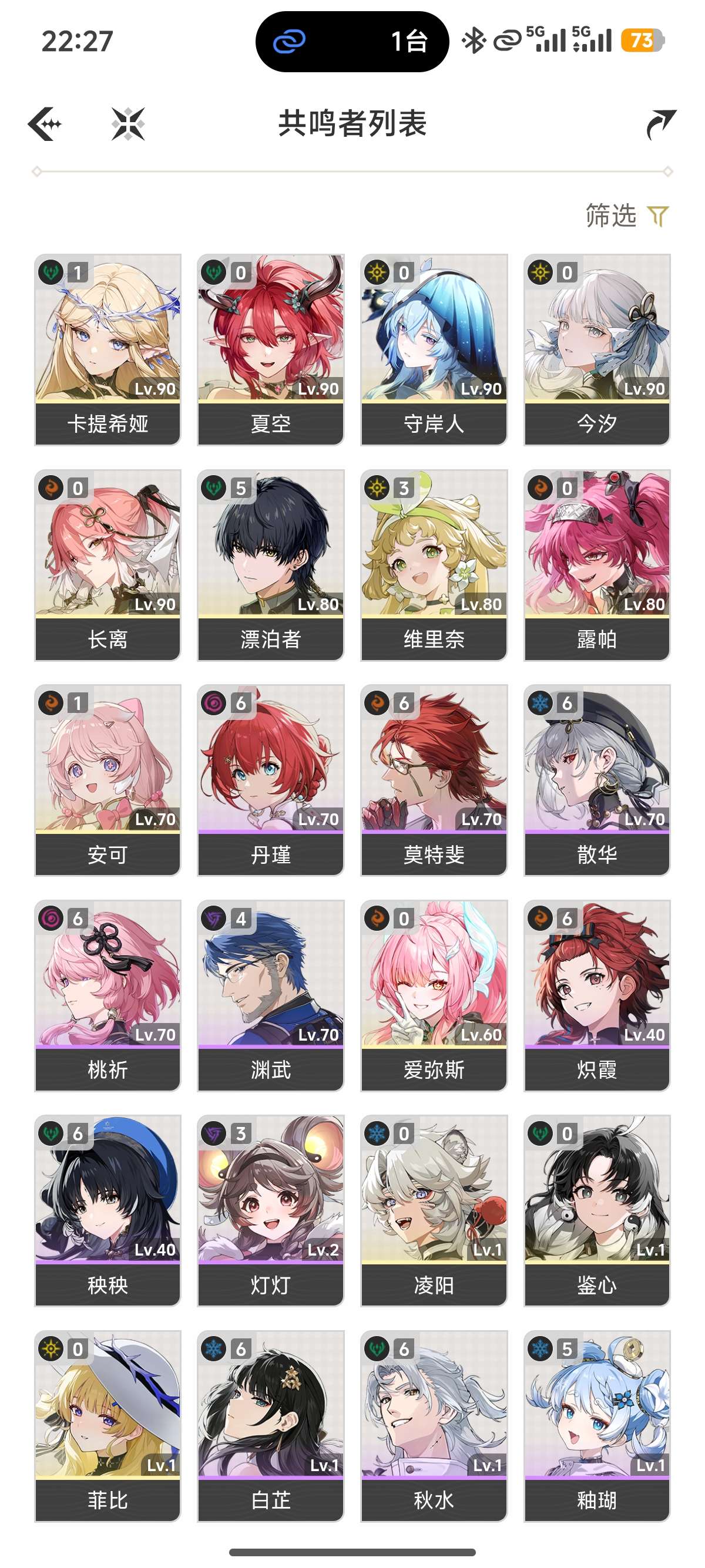
Task: Open 卡提希娅 character card
Action: pos(108,349)
